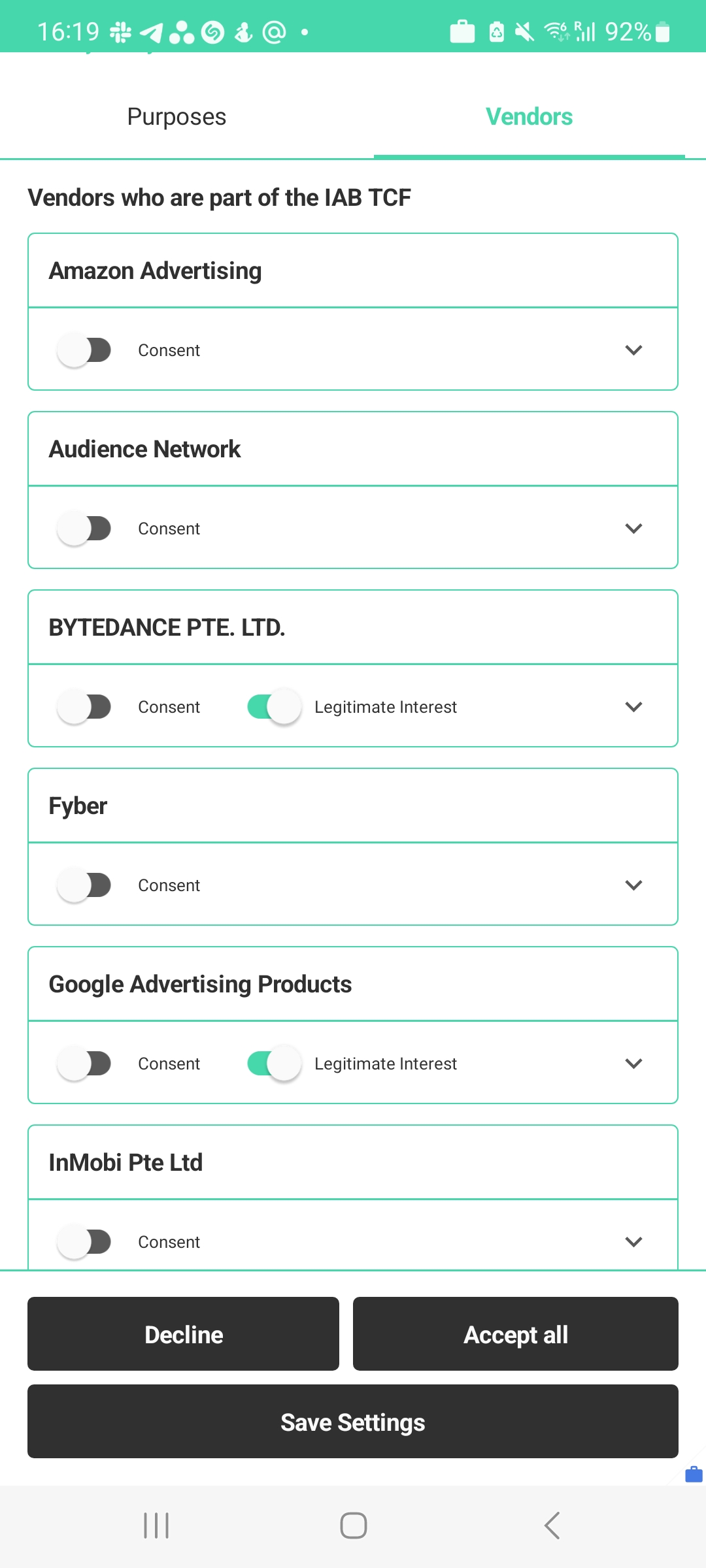Enable Consent for Fyber
The width and height of the screenshot is (706, 1568).
pyautogui.click(x=84, y=885)
